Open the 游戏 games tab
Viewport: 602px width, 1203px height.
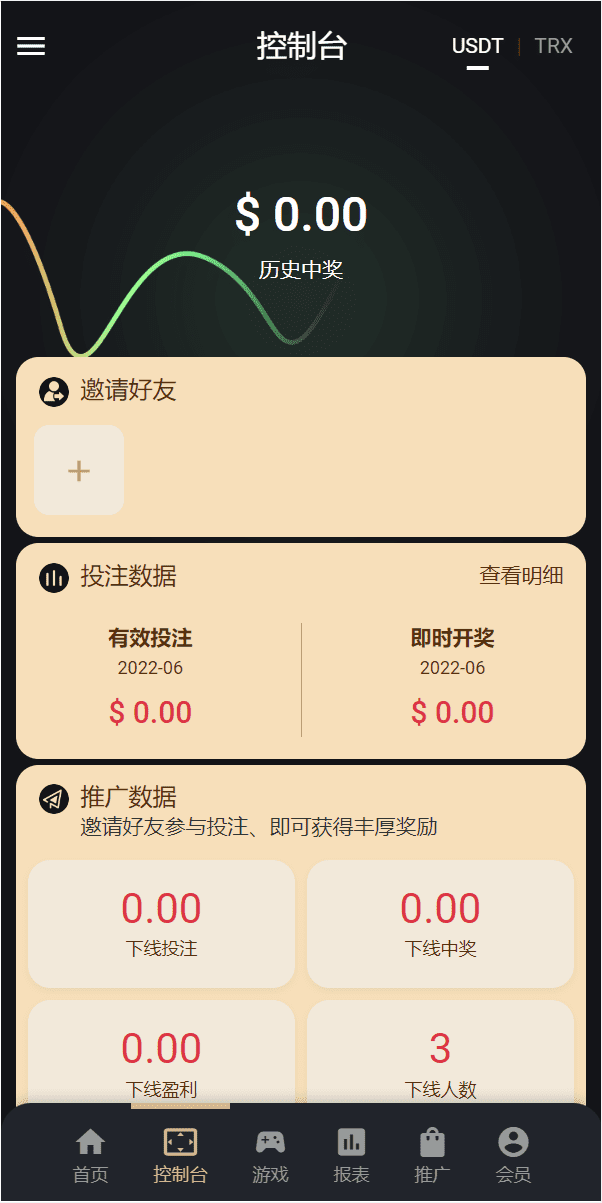270,1155
